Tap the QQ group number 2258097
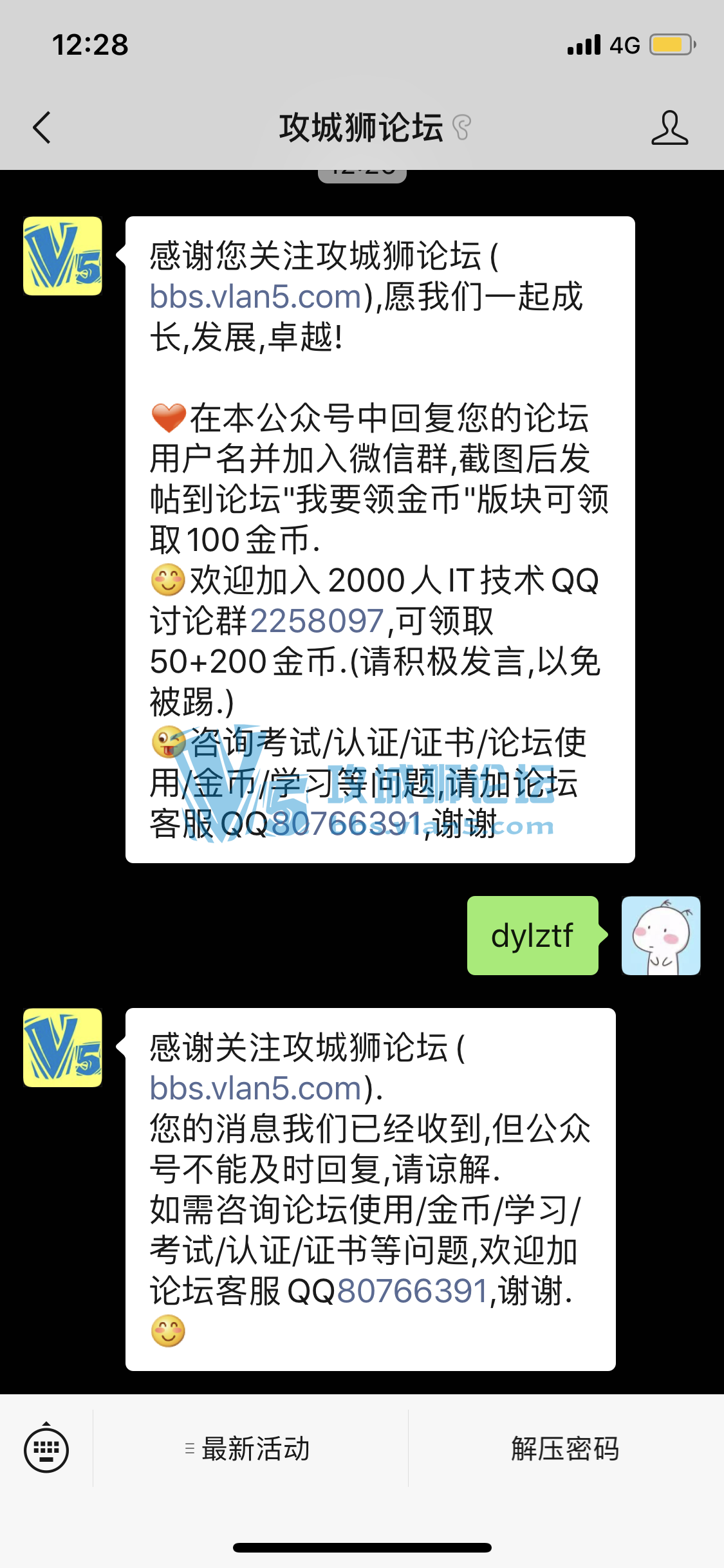The height and width of the screenshot is (1568, 724). 317,621
